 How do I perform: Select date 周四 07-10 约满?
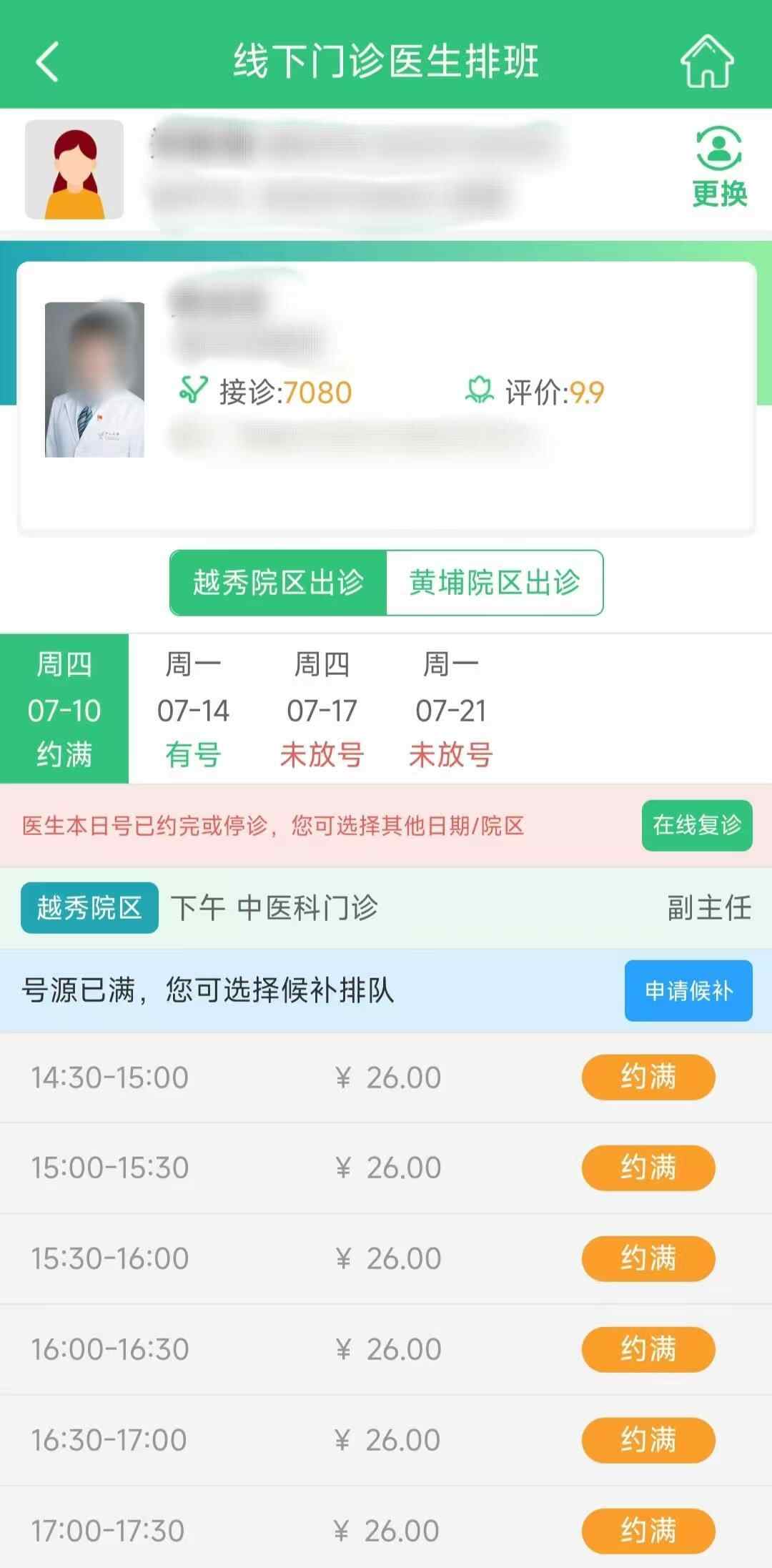tap(64, 709)
